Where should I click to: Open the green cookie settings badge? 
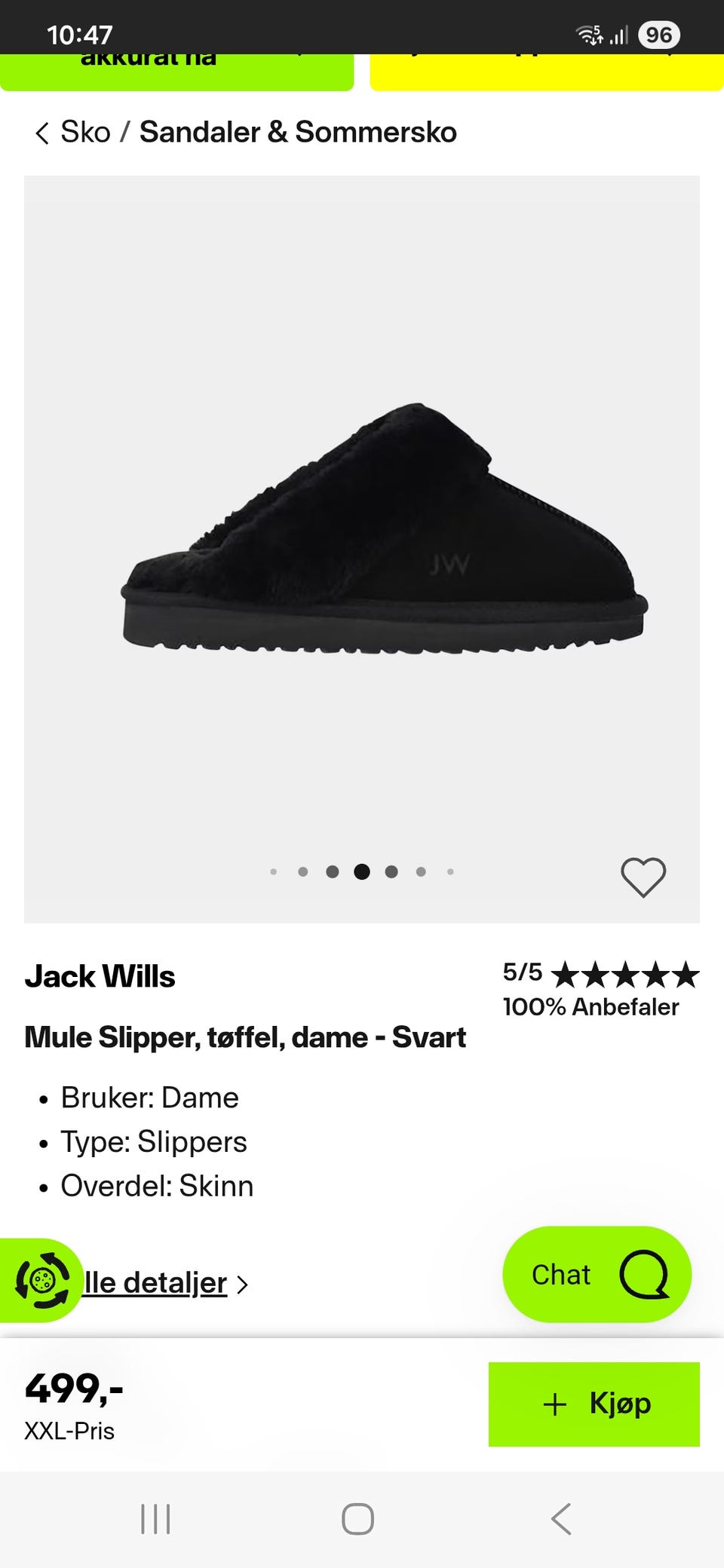click(x=41, y=1279)
